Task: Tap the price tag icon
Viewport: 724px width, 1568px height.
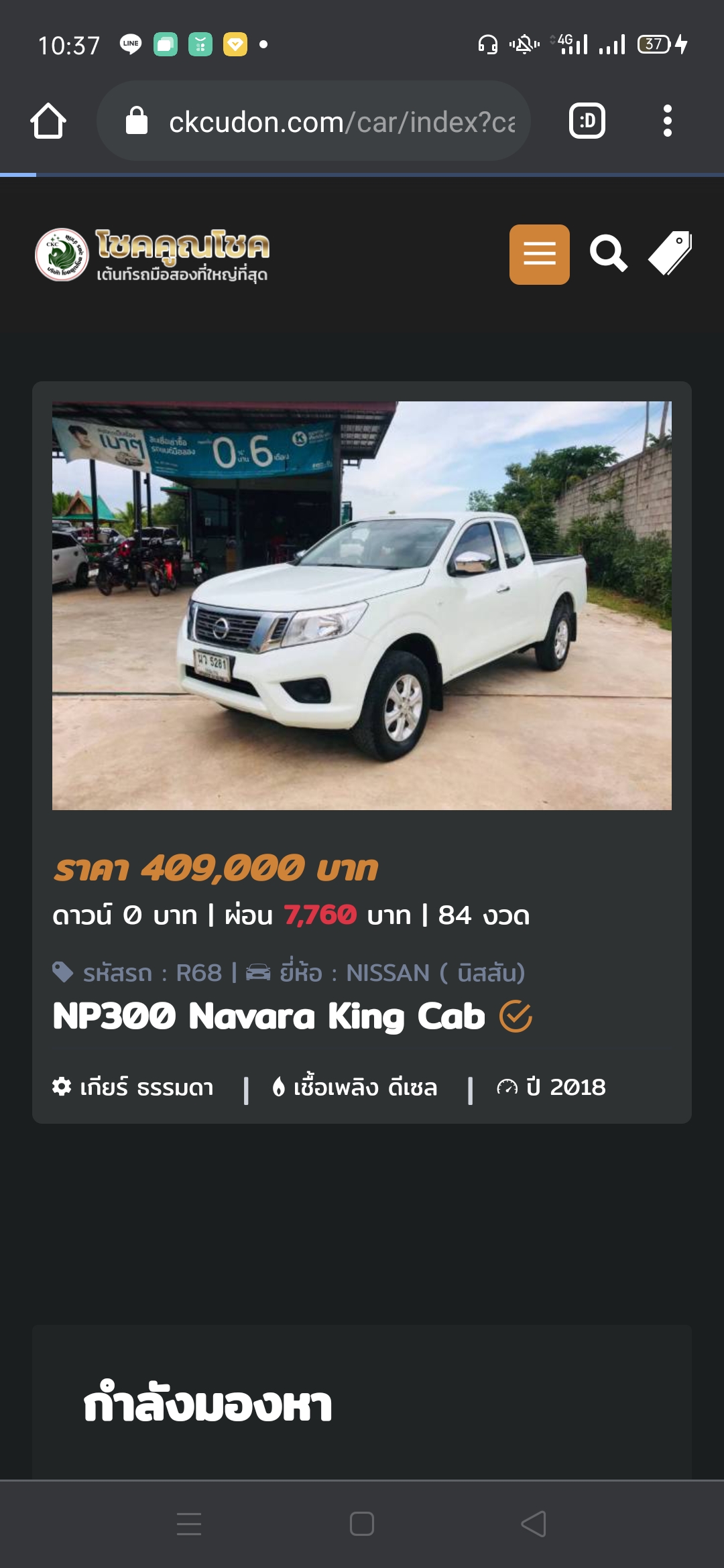Action: pos(670,253)
